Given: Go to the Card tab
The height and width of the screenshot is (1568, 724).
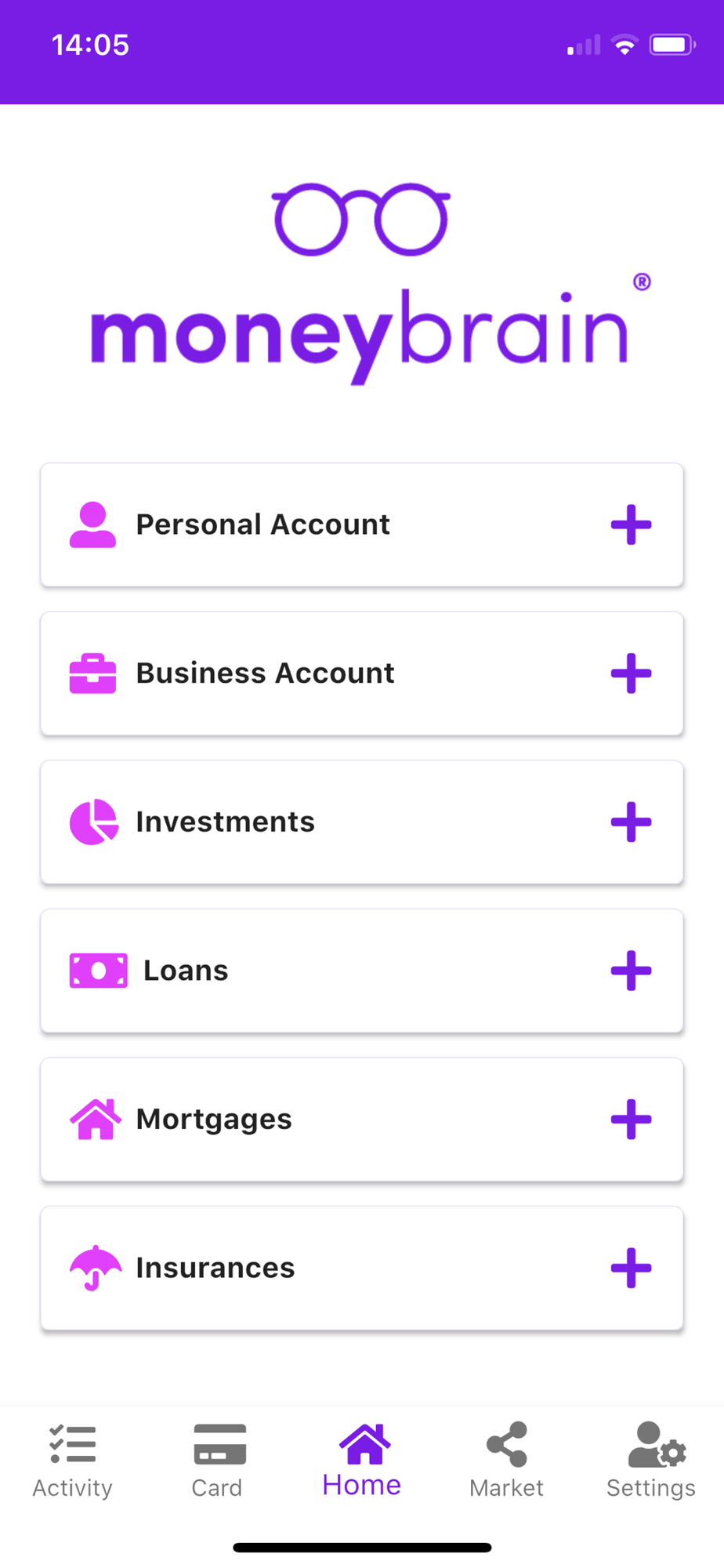Looking at the screenshot, I should (218, 1461).
